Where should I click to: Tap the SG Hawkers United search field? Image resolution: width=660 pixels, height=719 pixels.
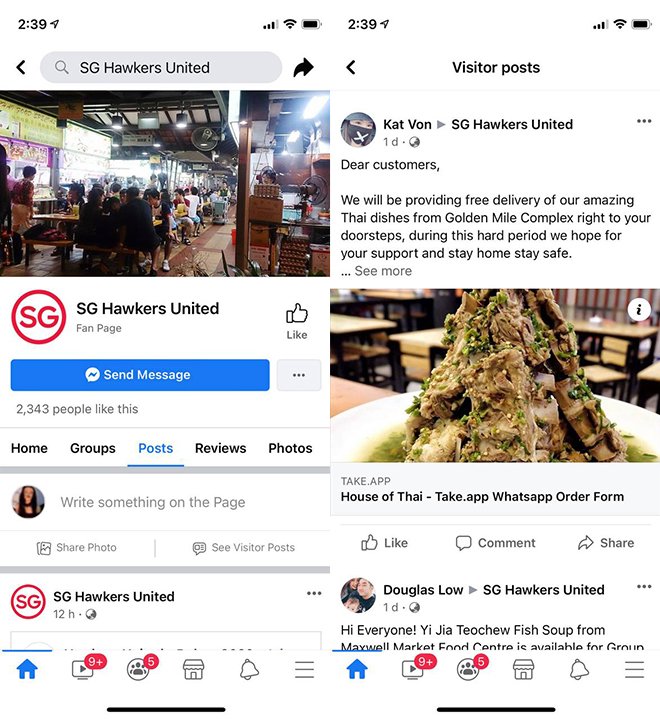tap(160, 68)
